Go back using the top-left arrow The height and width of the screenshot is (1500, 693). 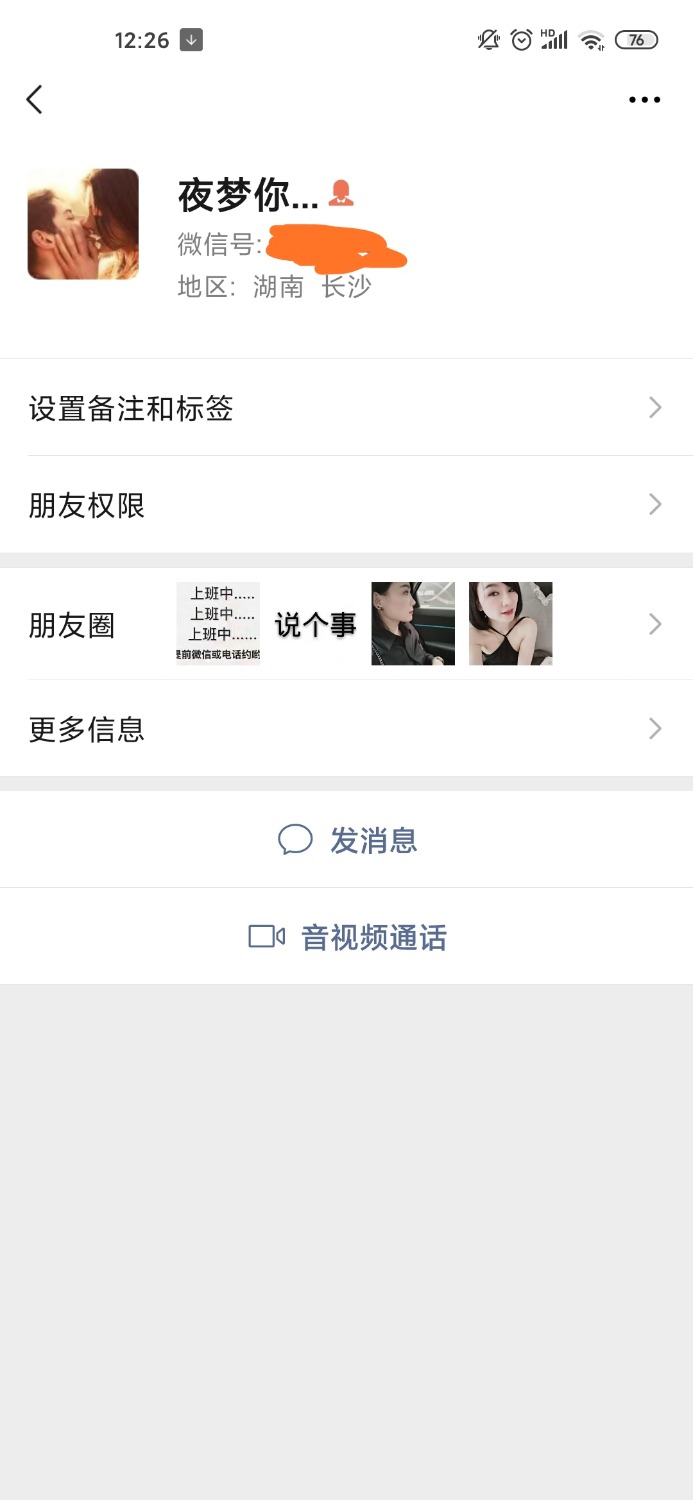(x=35, y=99)
